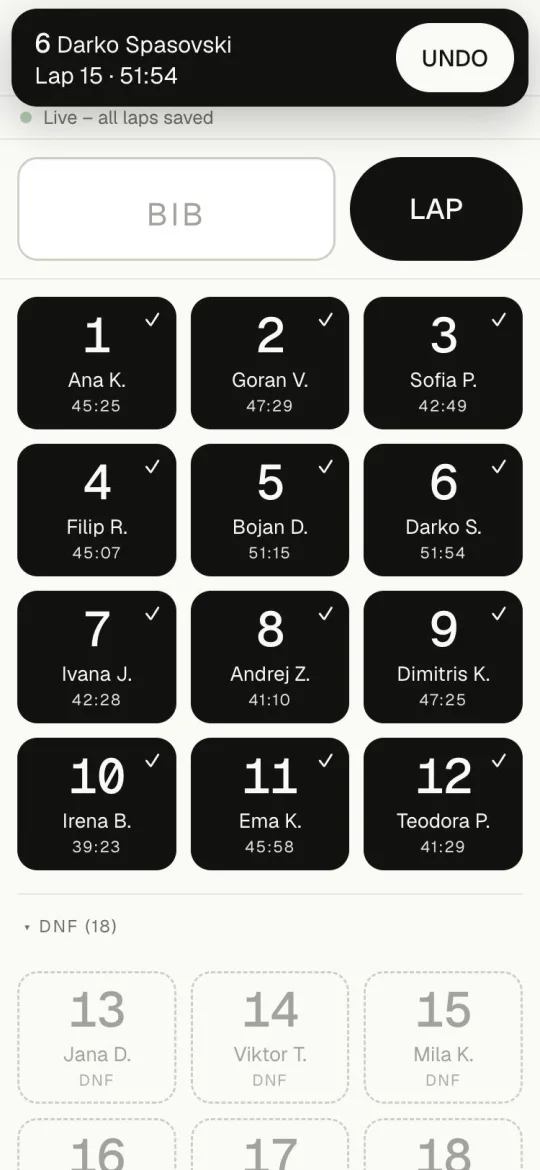This screenshot has height=1170, width=540.
Task: Collapse the DNF (18) section
Action: [x=71, y=927]
